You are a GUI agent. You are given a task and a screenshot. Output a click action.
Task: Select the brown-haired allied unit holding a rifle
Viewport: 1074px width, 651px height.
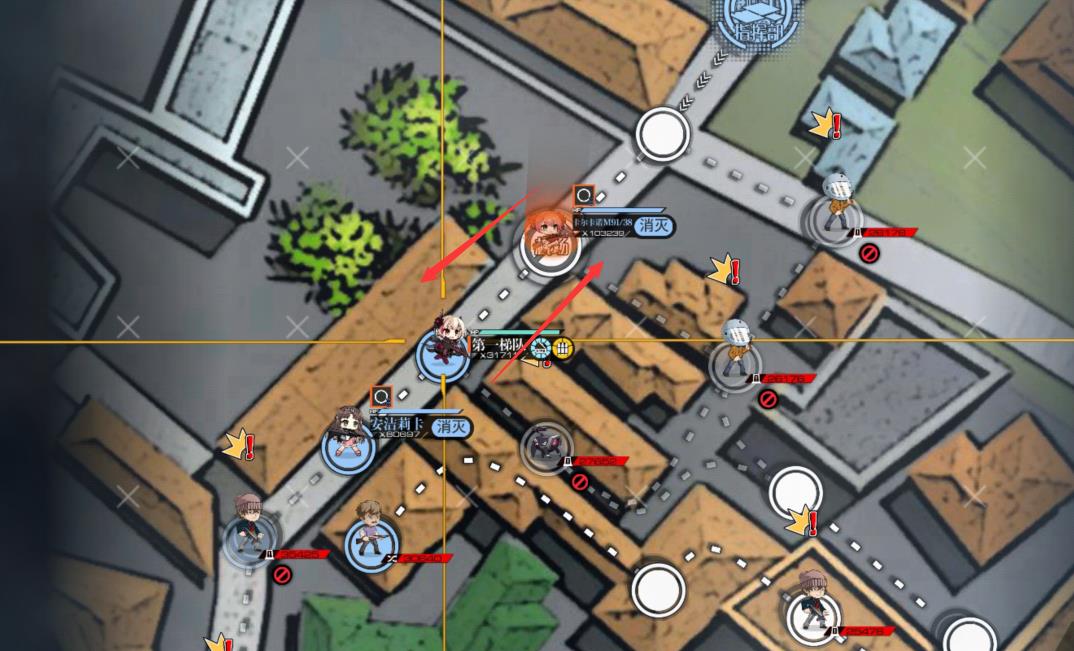point(371,540)
